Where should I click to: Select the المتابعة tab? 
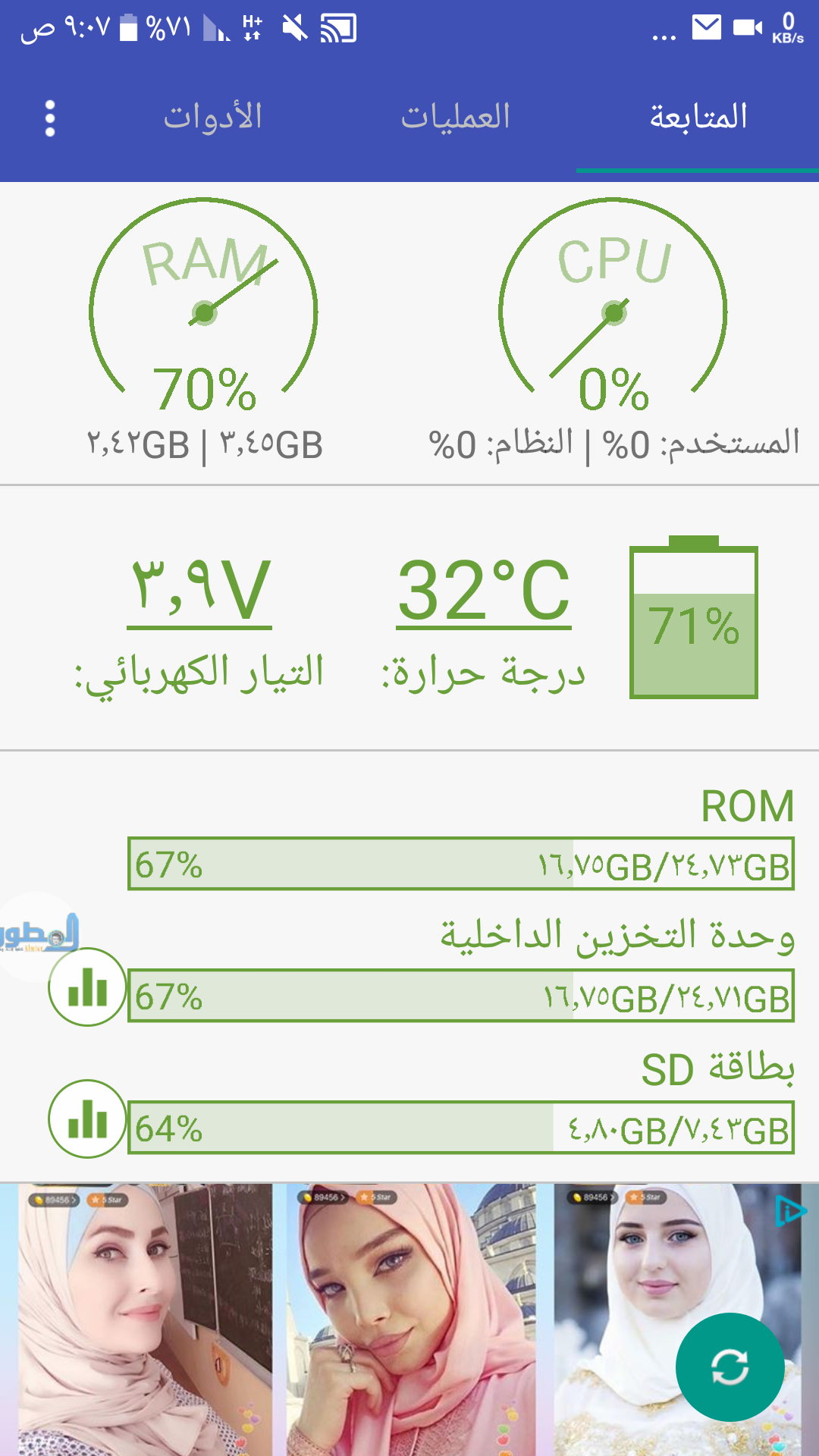point(698,118)
